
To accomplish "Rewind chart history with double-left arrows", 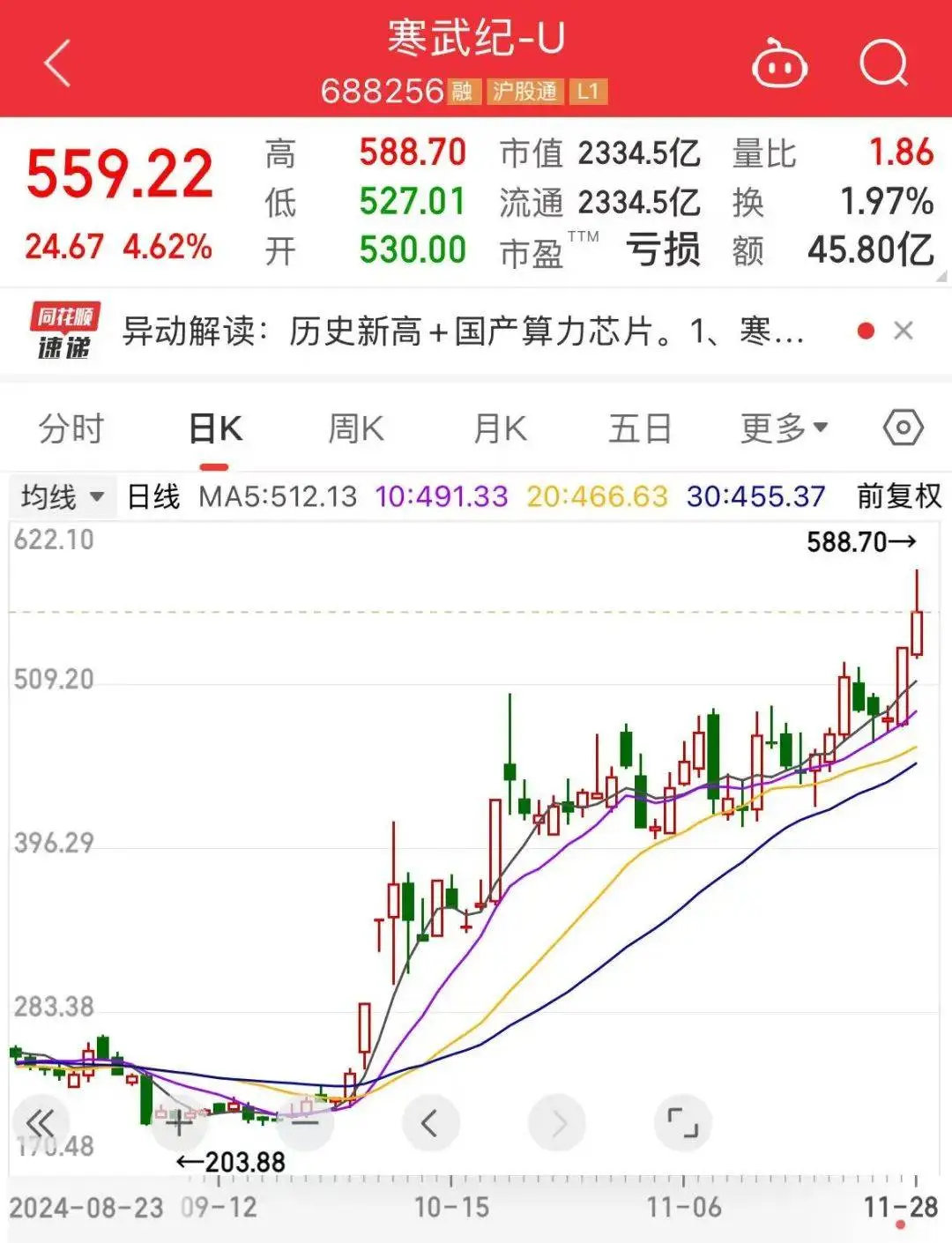I will 41,1123.
